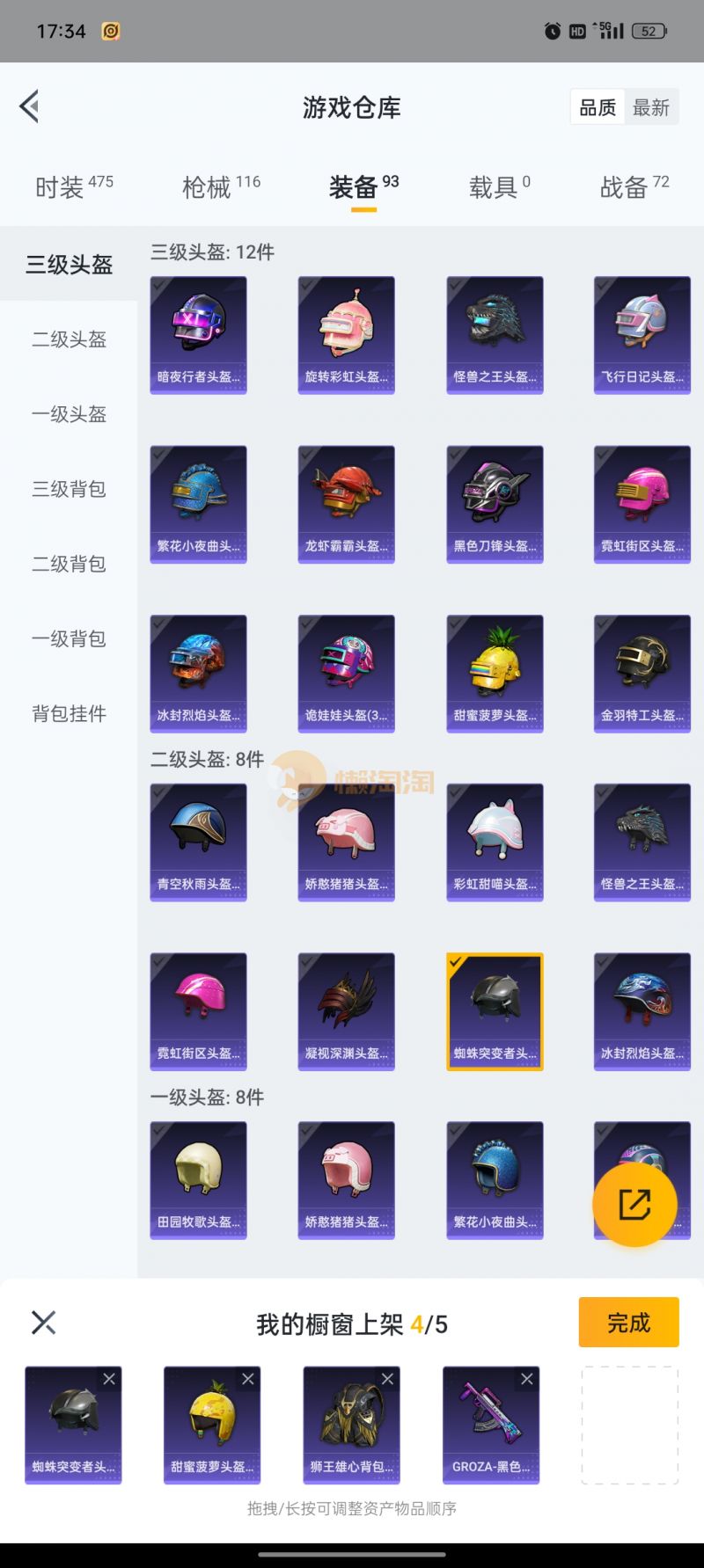Select the 青空秋雨头盔 item
The image size is (704, 1568).
(198, 842)
